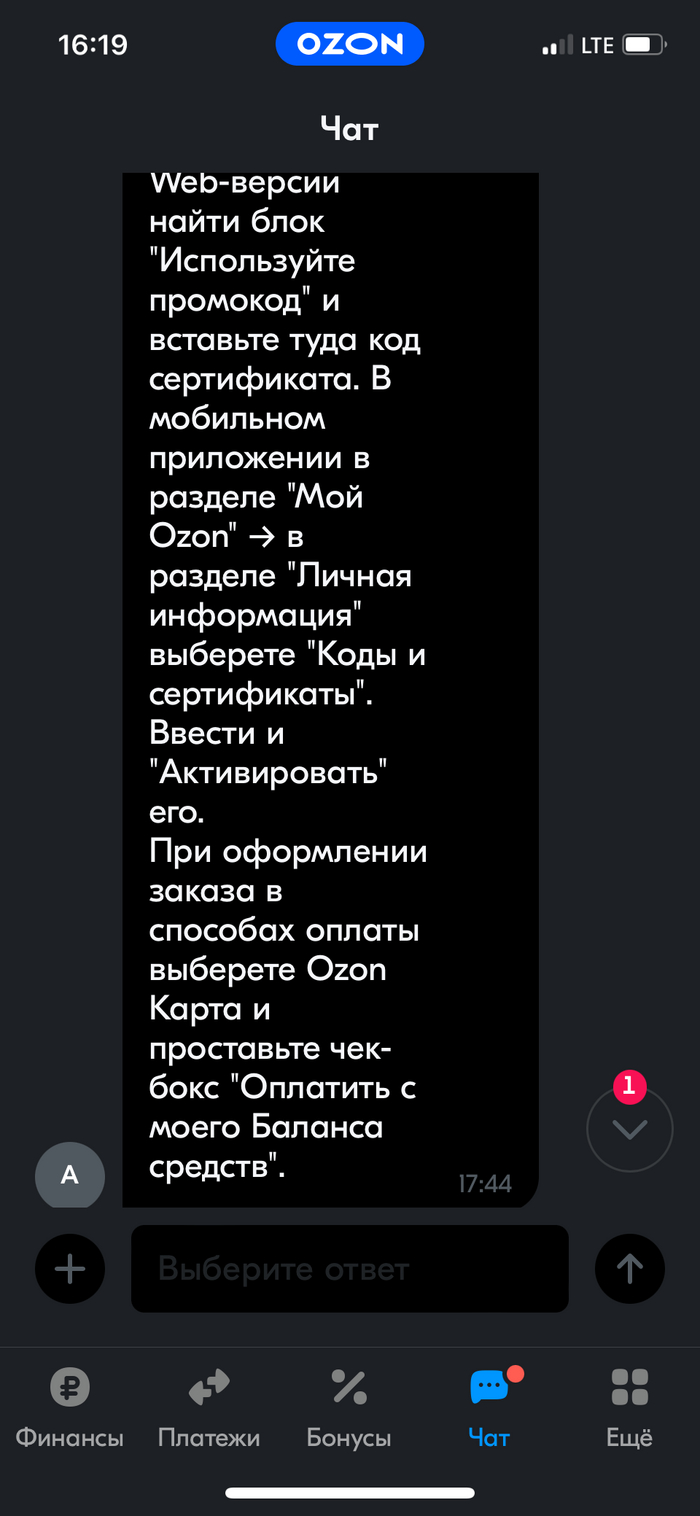
Task: Switch to the Финансы tab
Action: pyautogui.click(x=70, y=1407)
